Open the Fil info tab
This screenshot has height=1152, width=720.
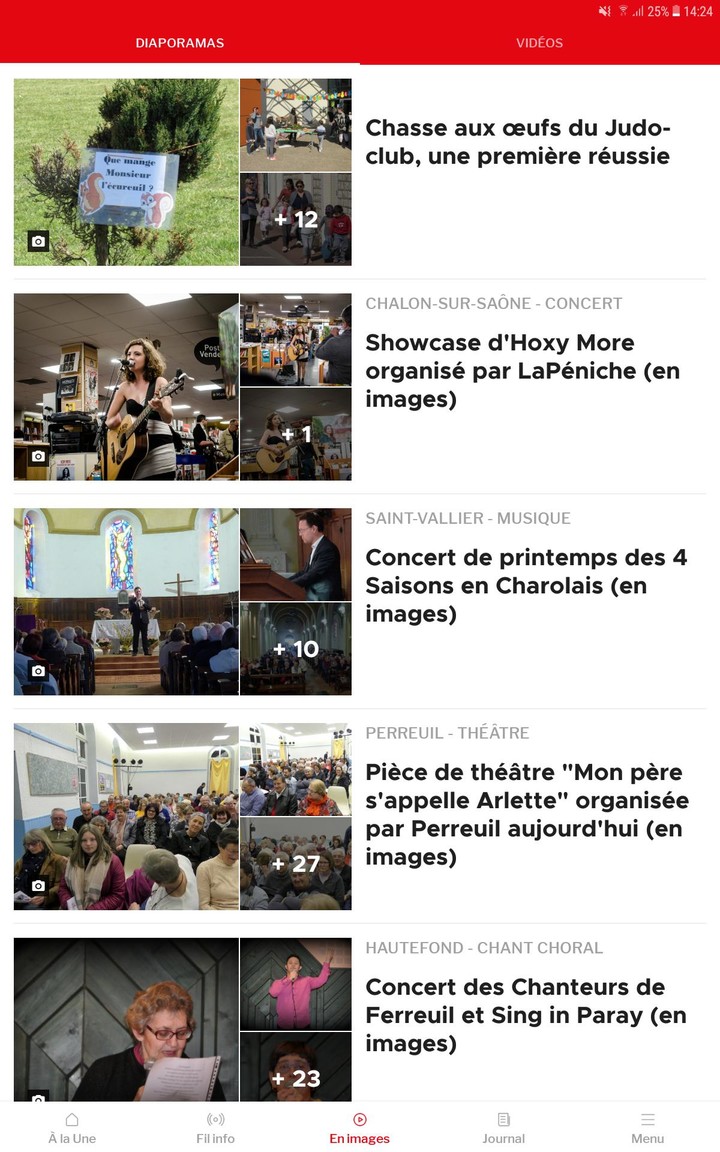point(216,1128)
